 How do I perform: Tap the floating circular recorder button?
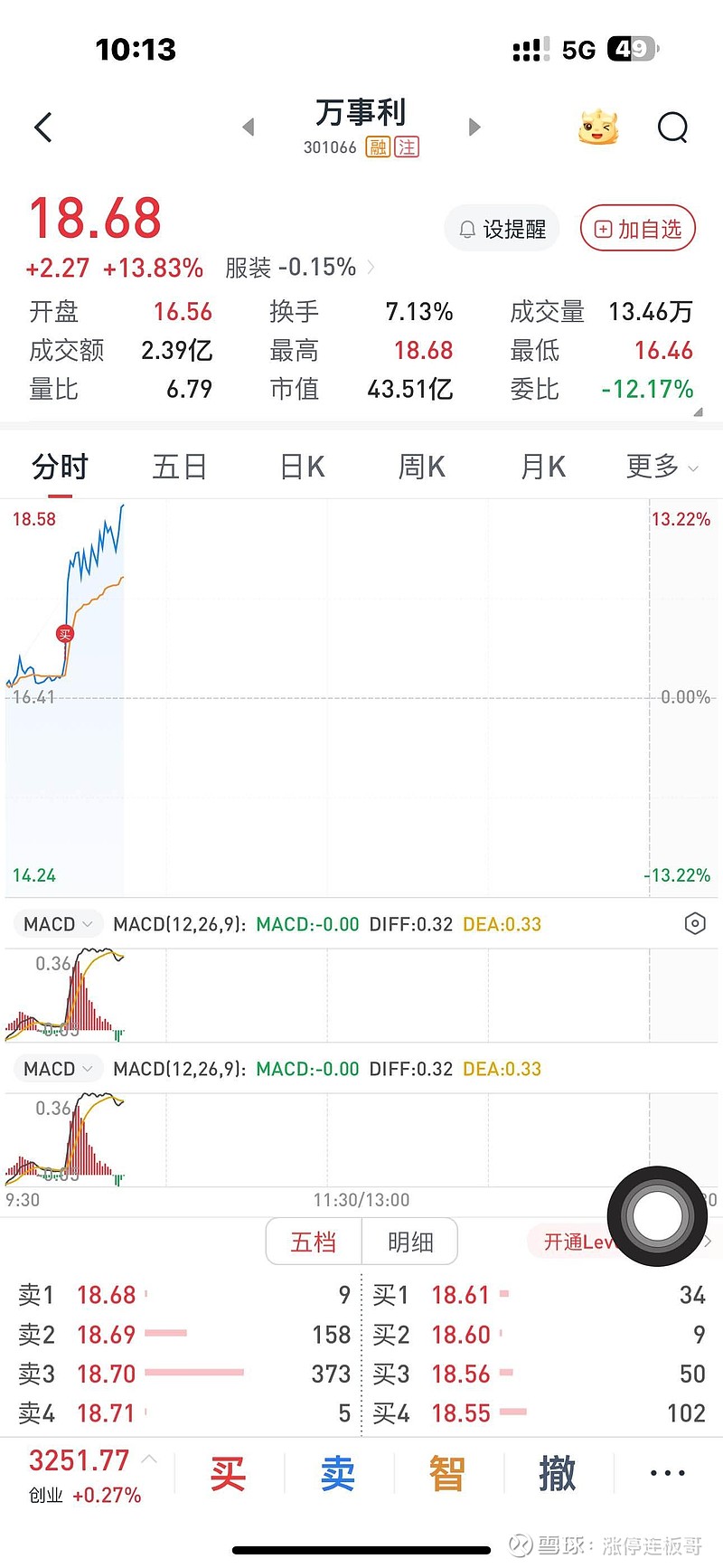(x=656, y=1216)
